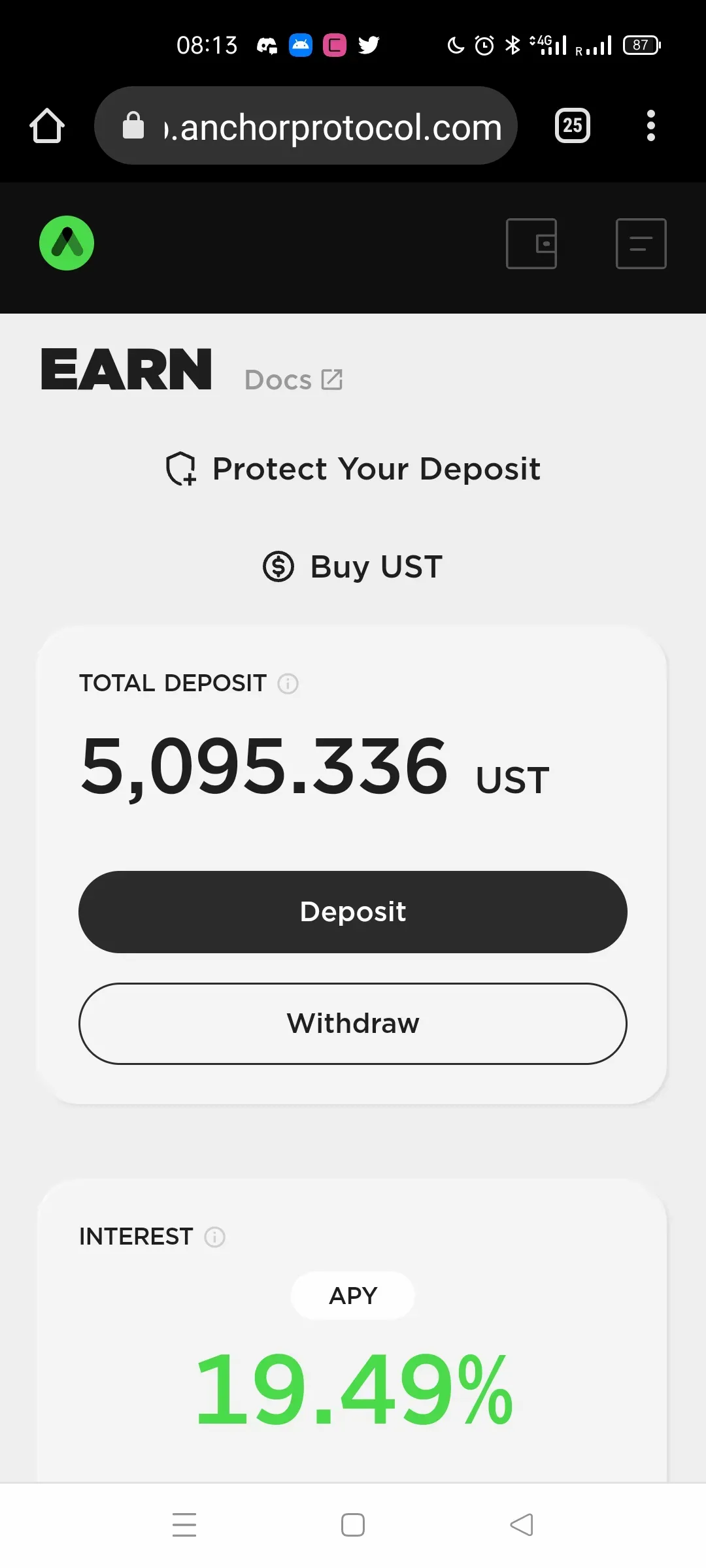This screenshot has height=1568, width=706.
Task: Open the Docs link
Action: (x=294, y=380)
